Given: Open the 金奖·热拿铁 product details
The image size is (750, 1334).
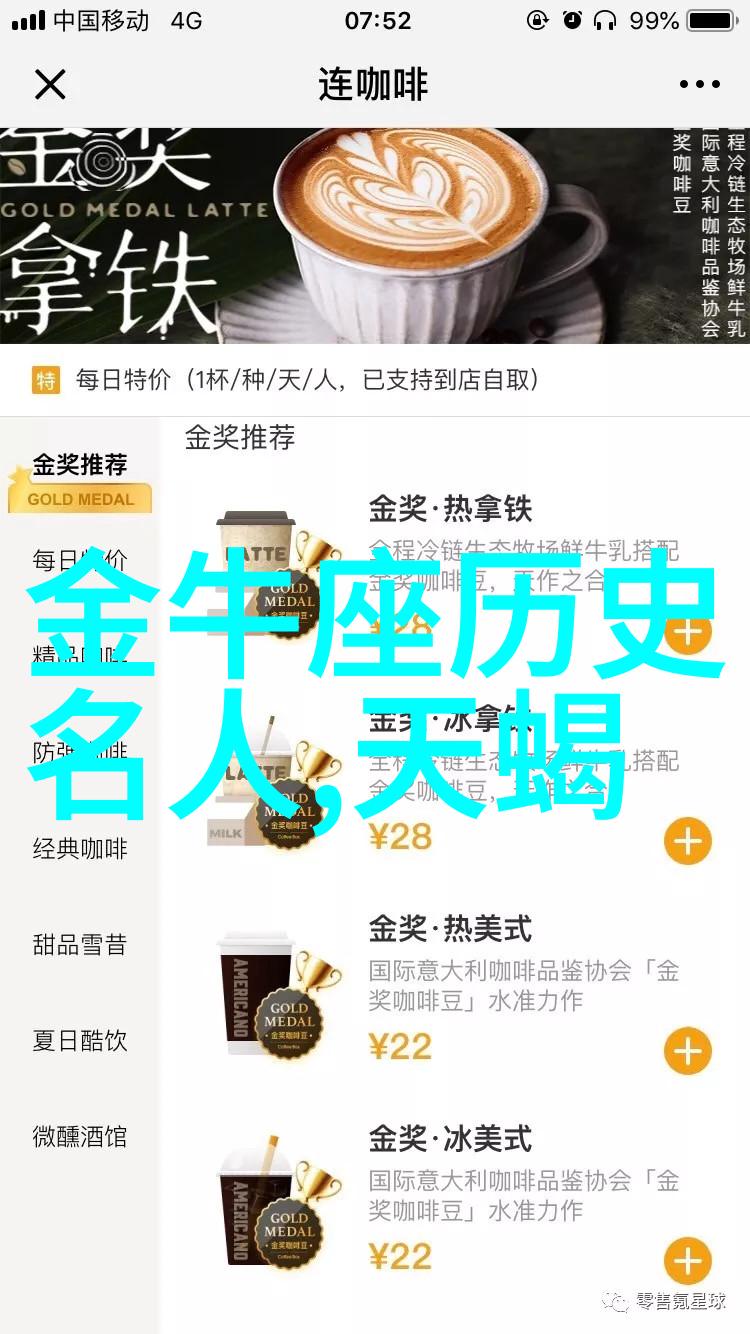Looking at the screenshot, I should tap(450, 509).
